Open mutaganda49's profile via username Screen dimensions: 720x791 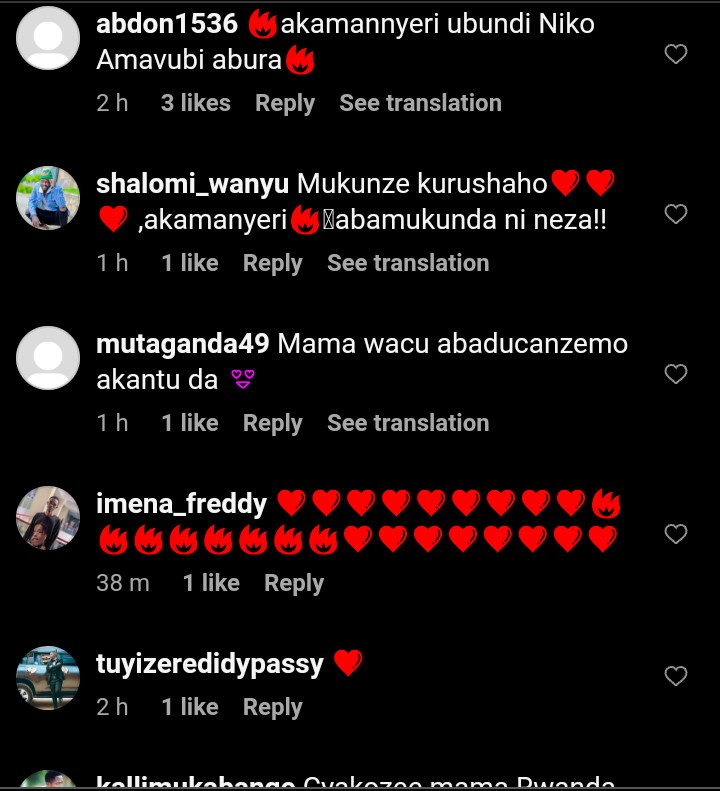click(x=182, y=344)
